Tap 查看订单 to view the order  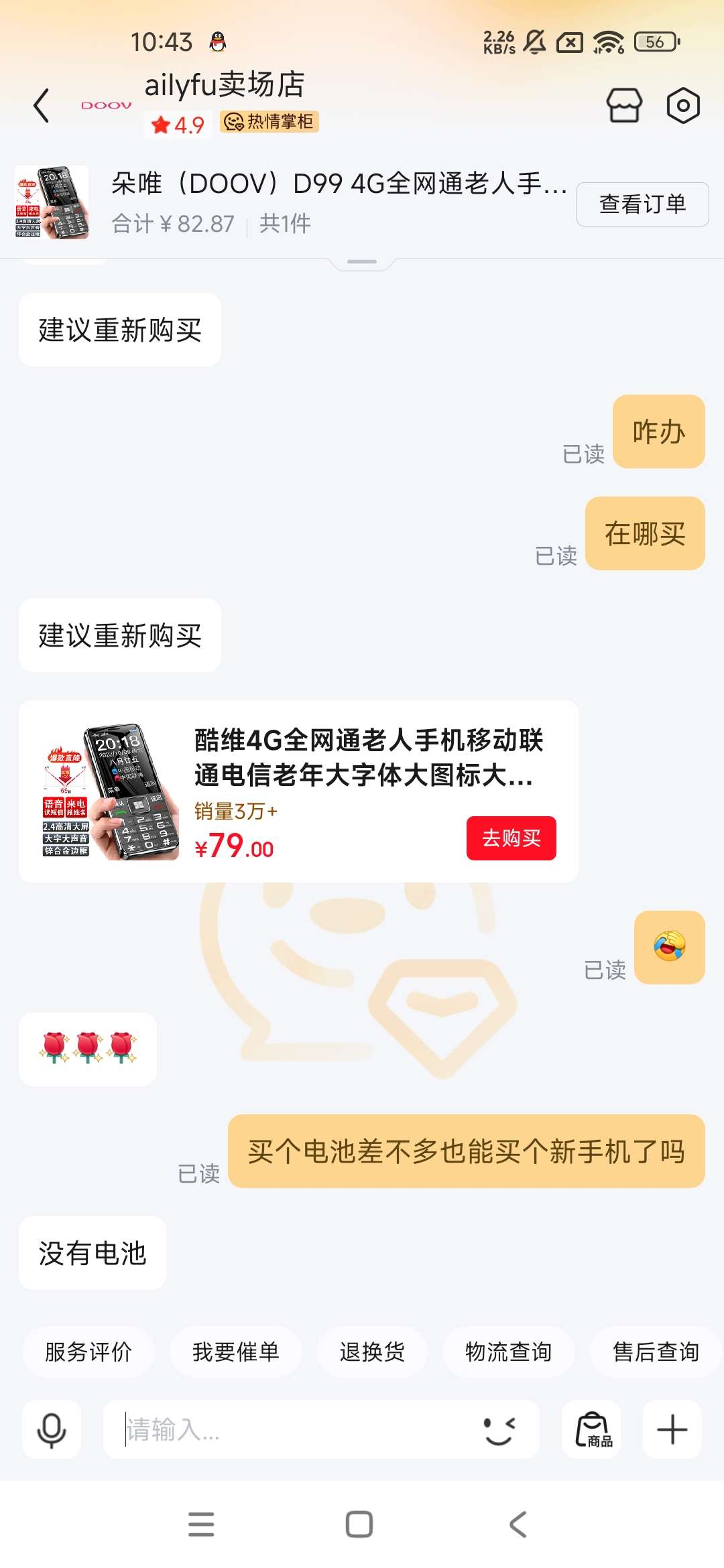[x=642, y=204]
